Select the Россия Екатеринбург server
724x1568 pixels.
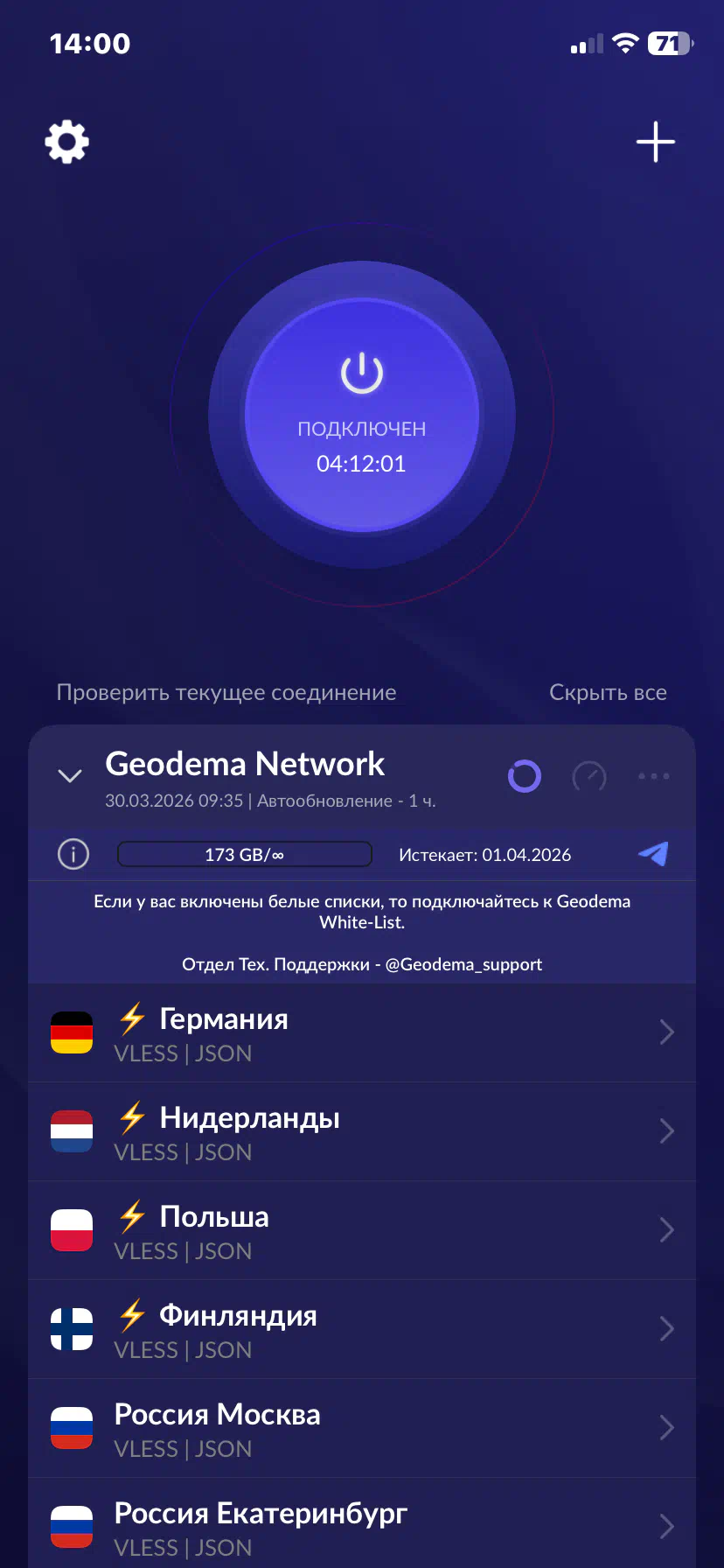[362, 1527]
